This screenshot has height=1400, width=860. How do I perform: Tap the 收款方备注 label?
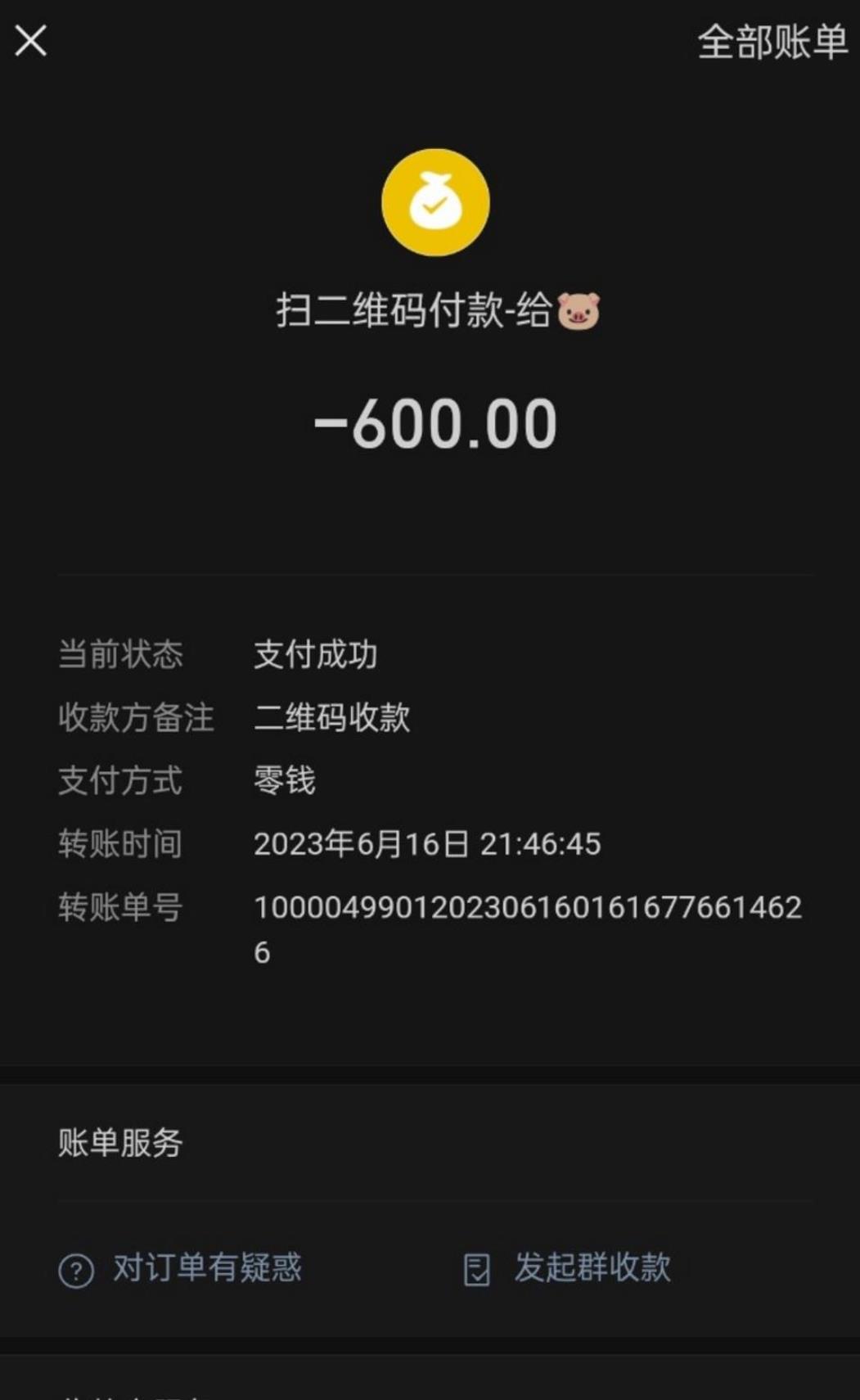pos(137,718)
